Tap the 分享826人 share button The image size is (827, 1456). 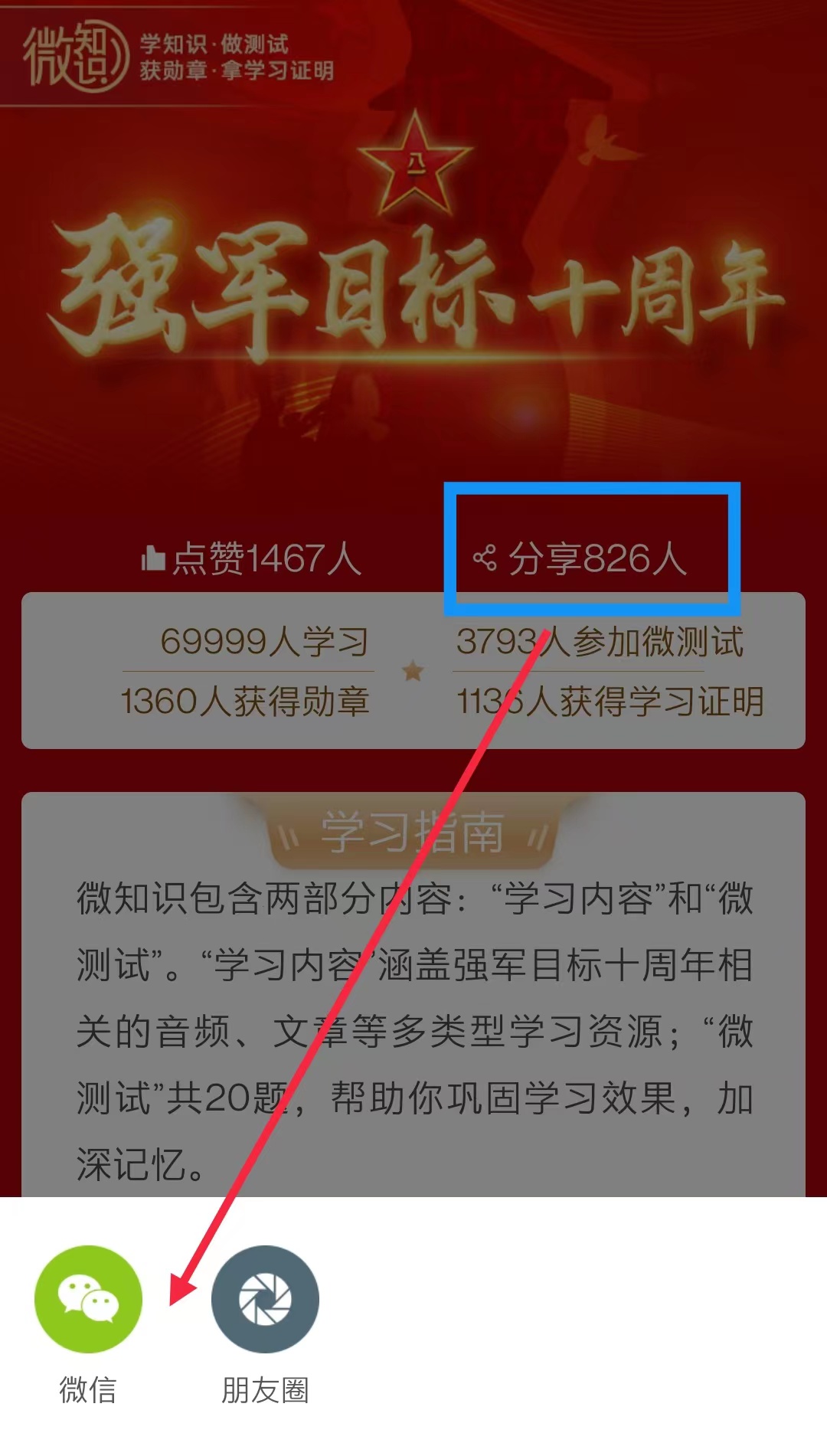tap(580, 558)
